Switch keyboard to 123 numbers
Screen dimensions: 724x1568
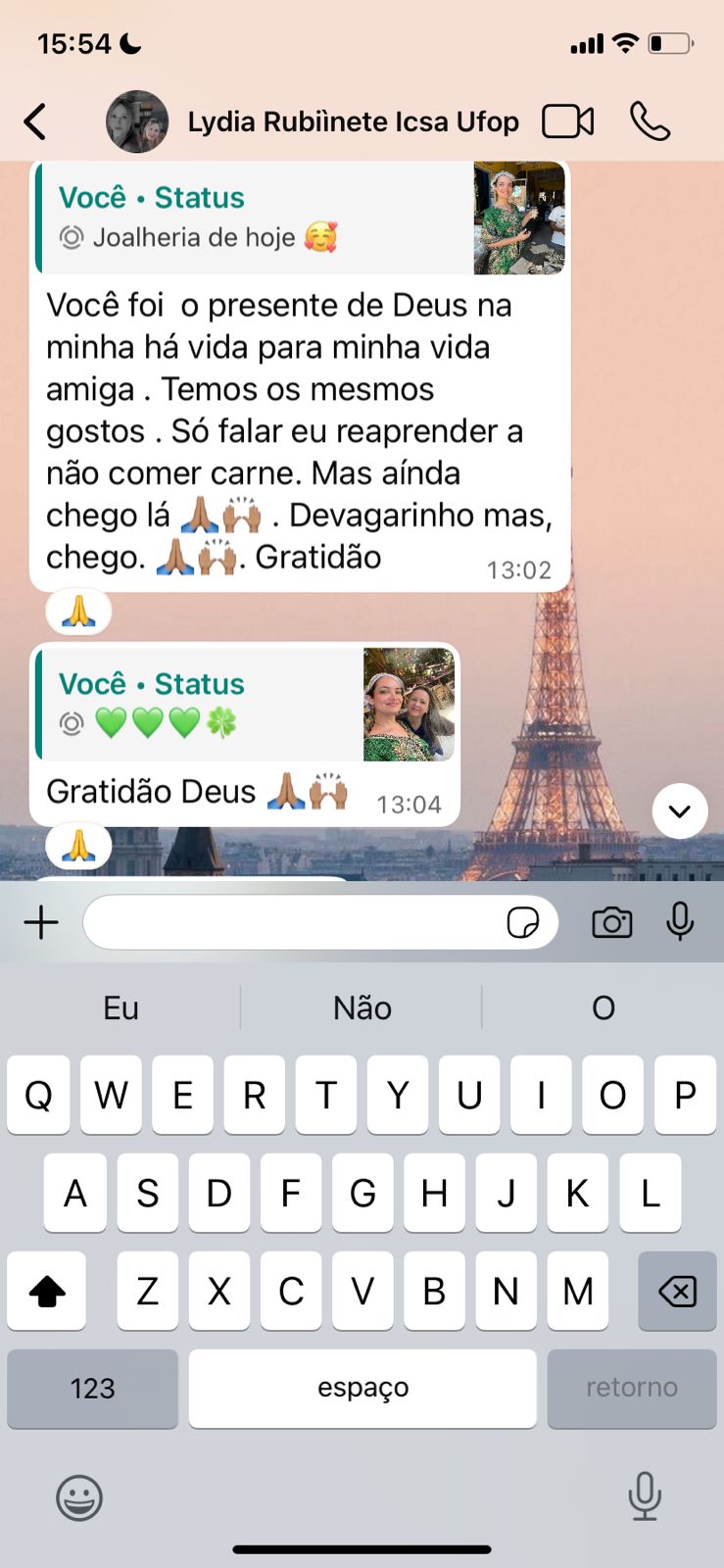tap(92, 1388)
